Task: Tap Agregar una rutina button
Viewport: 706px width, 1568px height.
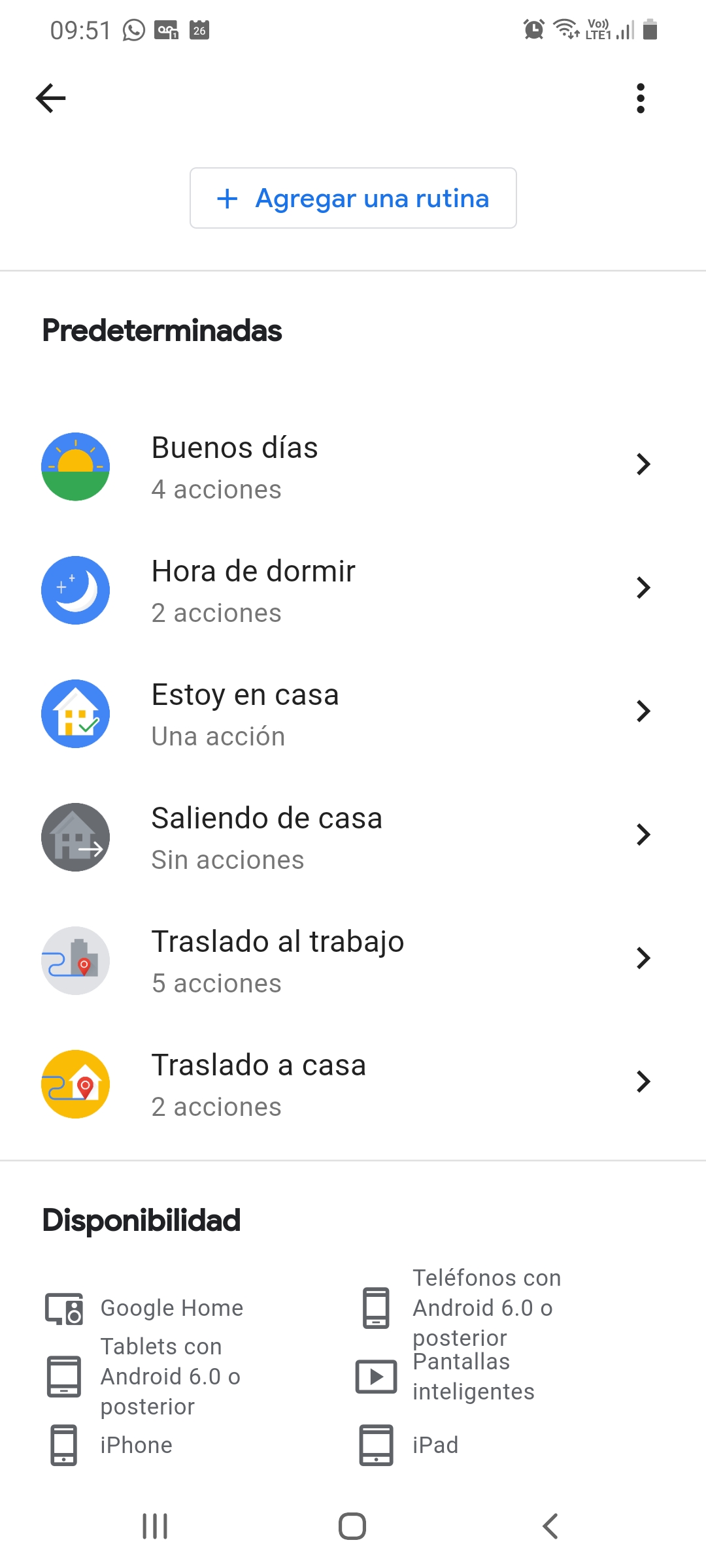Action: coord(353,198)
